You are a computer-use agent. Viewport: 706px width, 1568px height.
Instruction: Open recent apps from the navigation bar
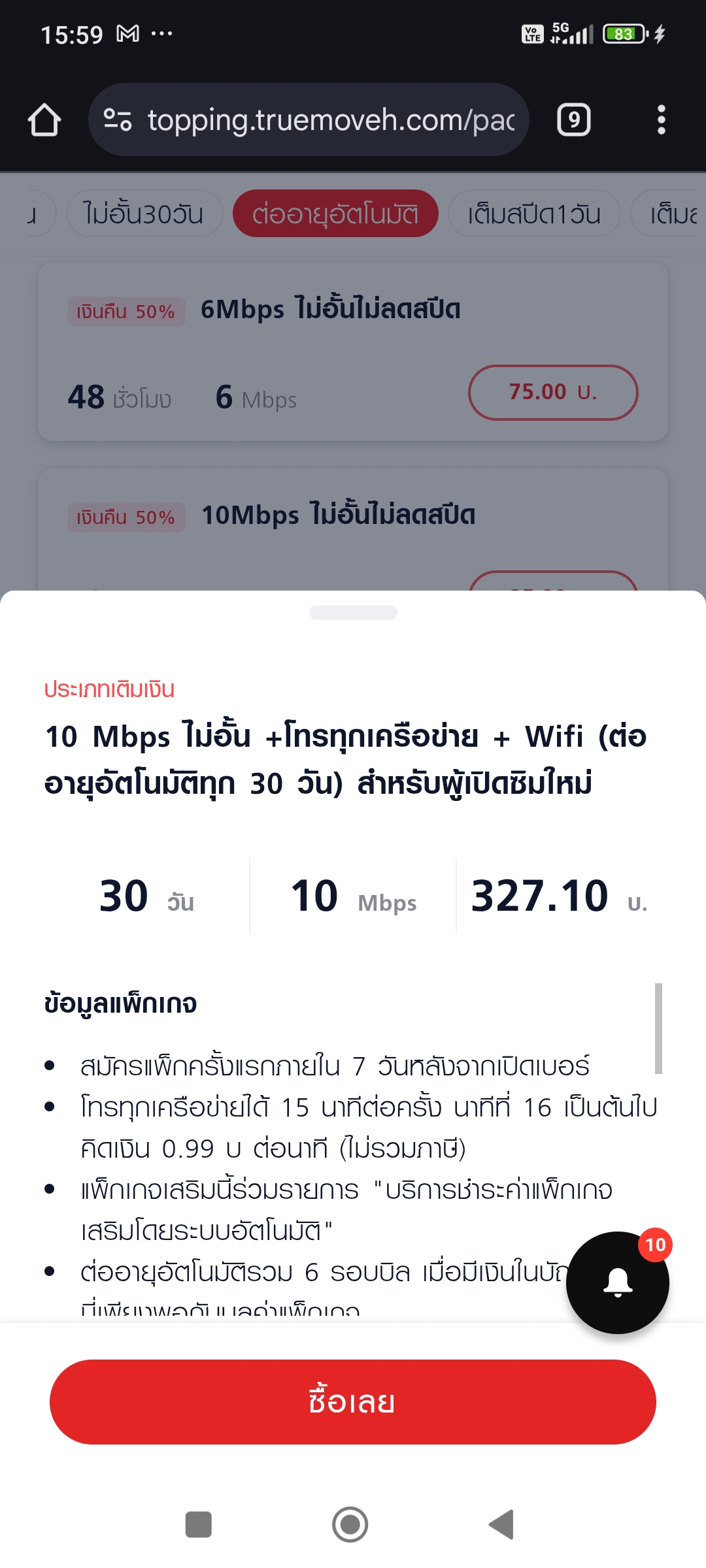(x=199, y=1525)
